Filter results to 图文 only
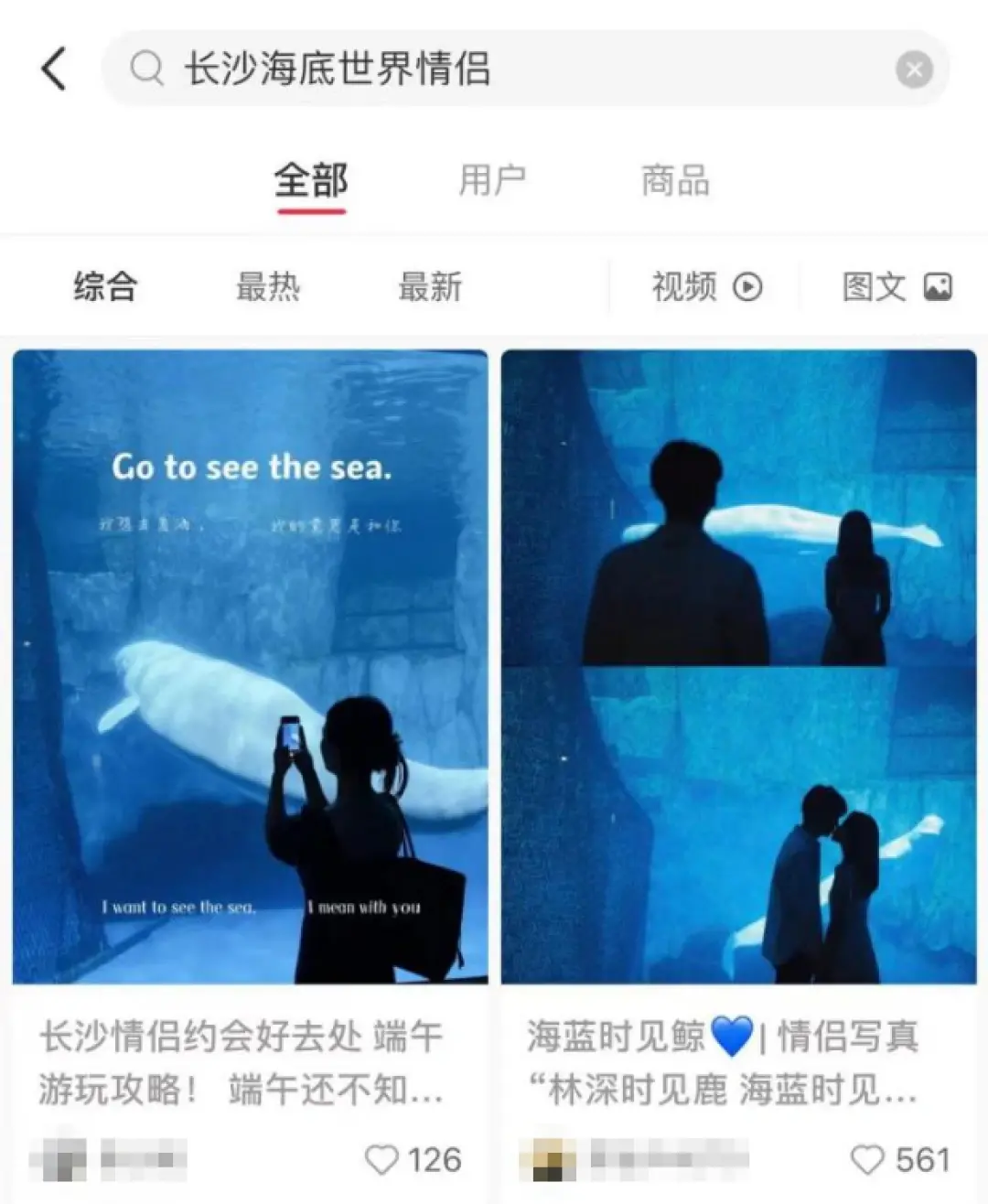 (x=897, y=287)
